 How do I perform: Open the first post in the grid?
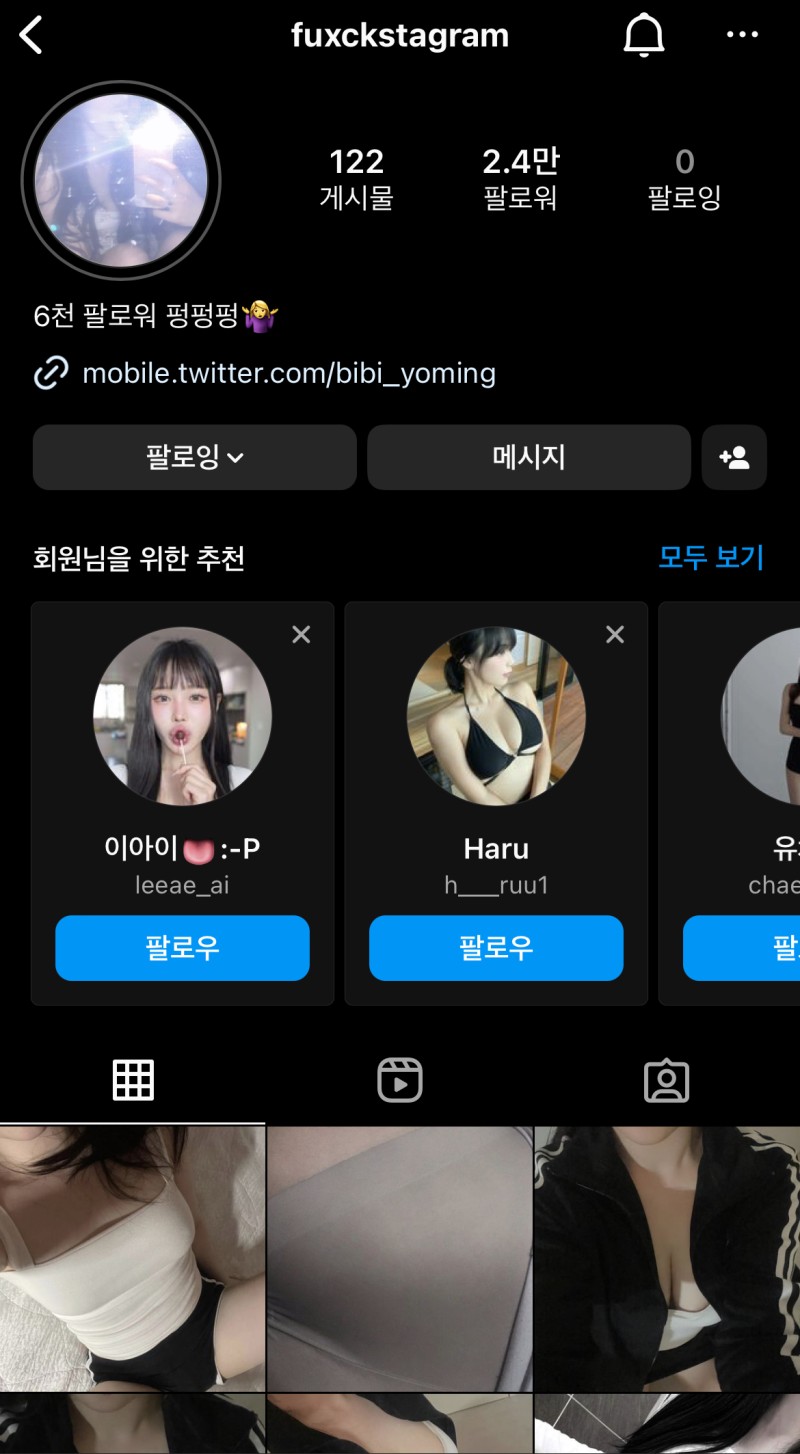point(132,1258)
